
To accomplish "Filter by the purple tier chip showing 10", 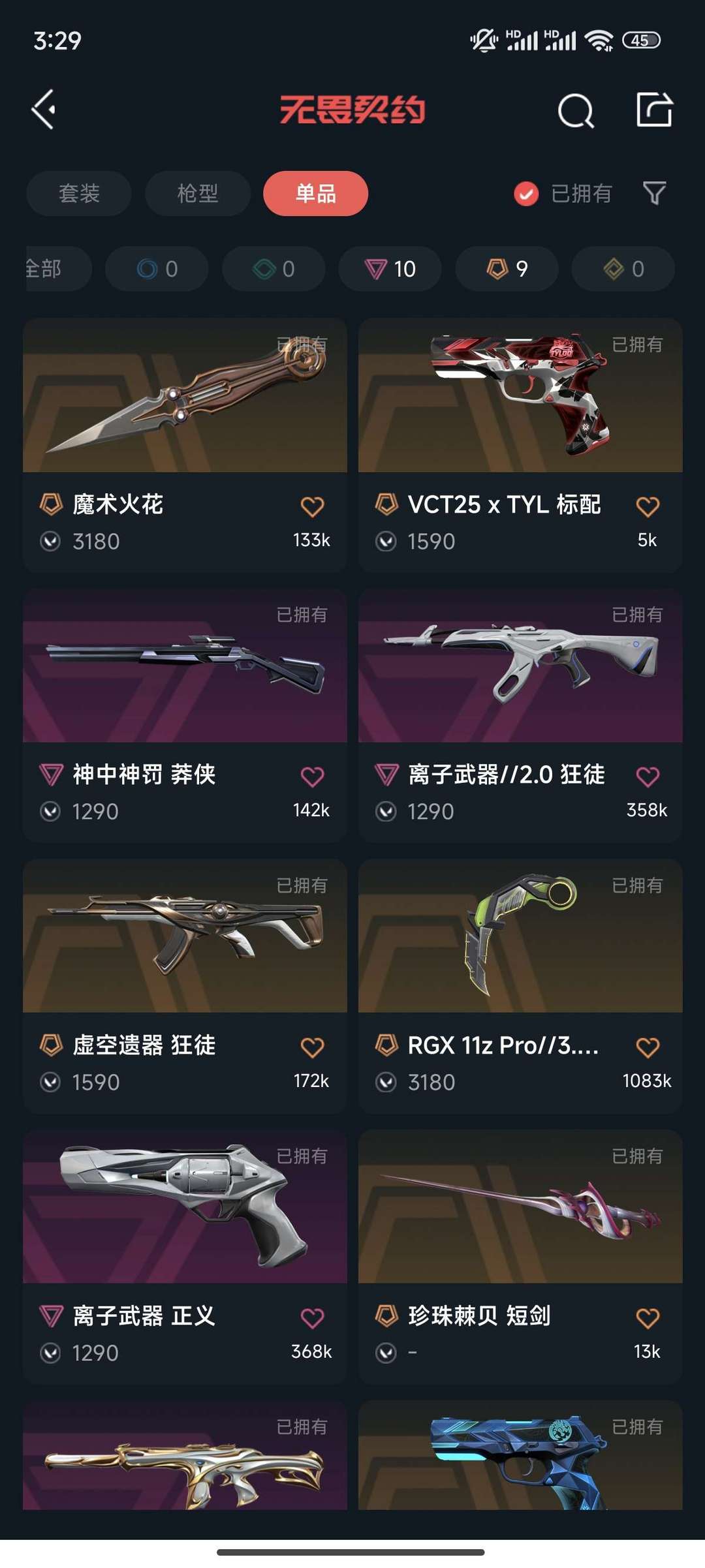I will click(390, 269).
